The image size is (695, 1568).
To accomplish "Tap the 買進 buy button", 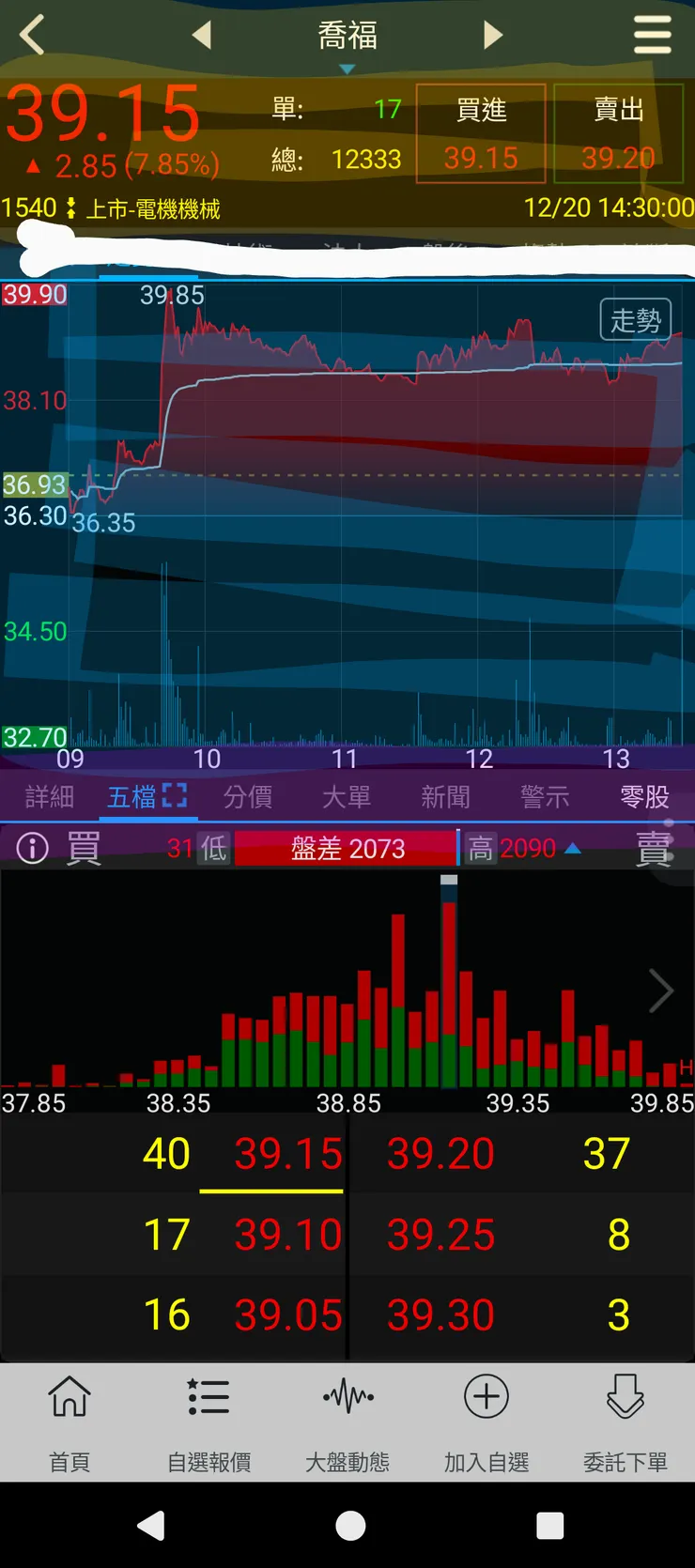I will point(481,133).
